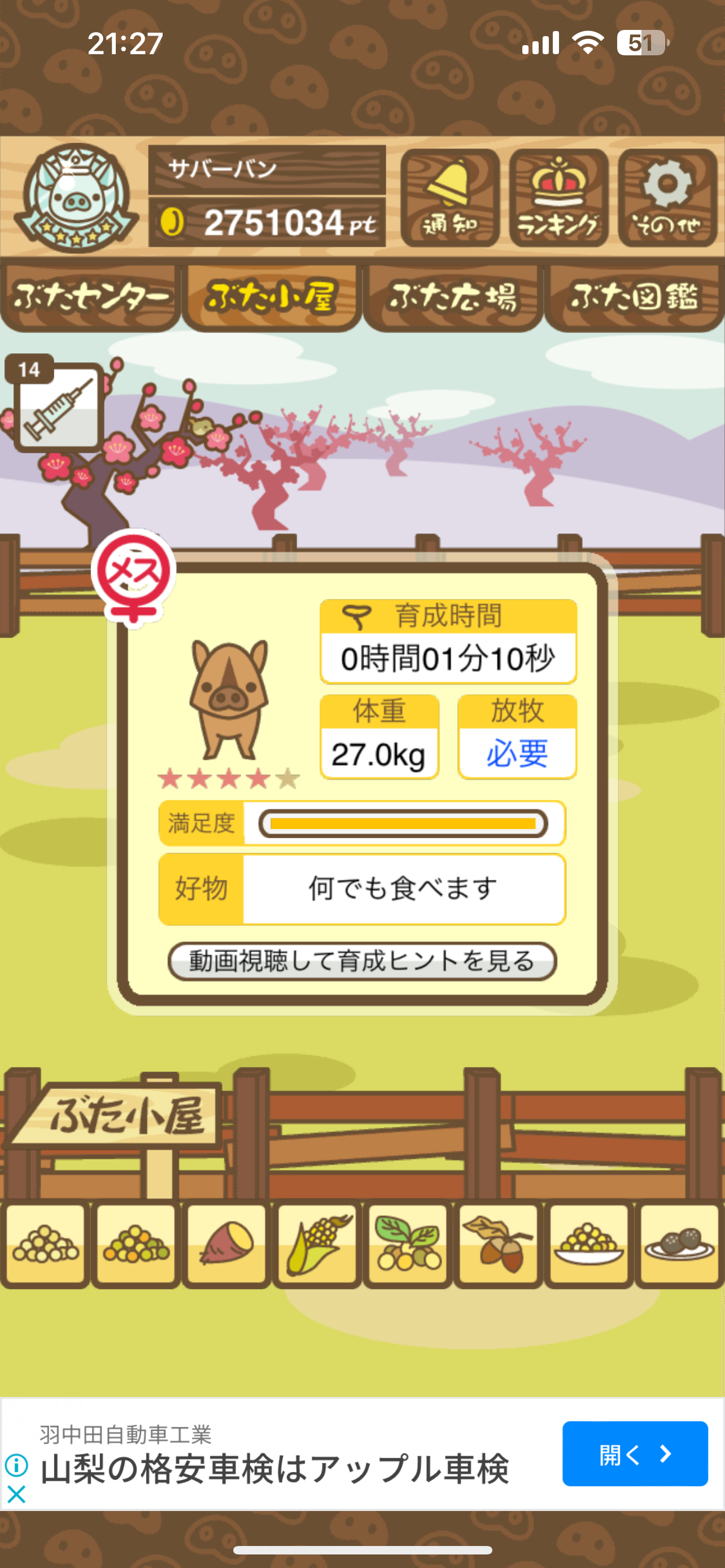725x1568 pixels.
Task: Open the ぶた図鑑 tab
Action: click(634, 297)
